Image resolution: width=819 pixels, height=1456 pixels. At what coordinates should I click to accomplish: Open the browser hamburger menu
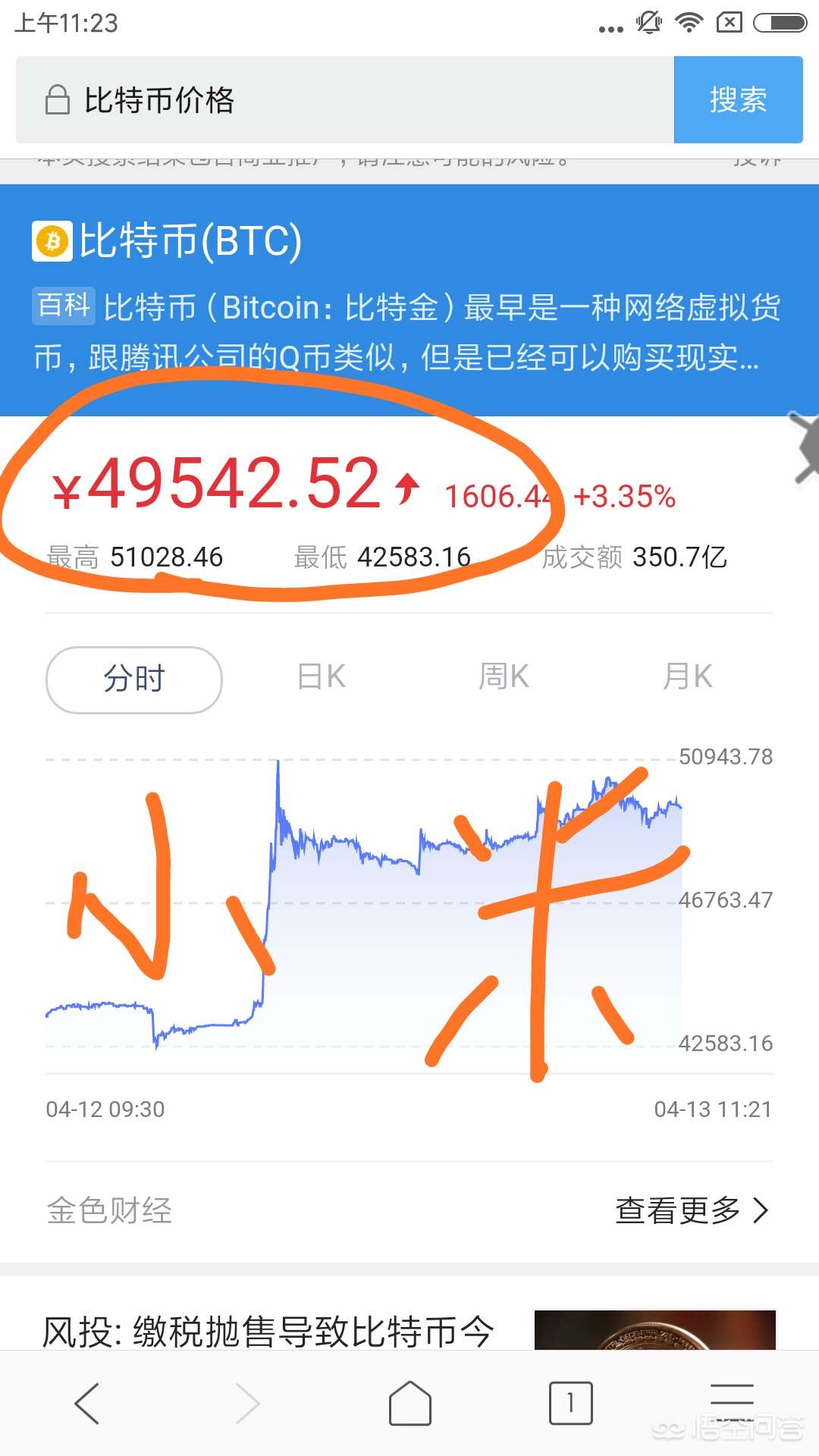732,1403
